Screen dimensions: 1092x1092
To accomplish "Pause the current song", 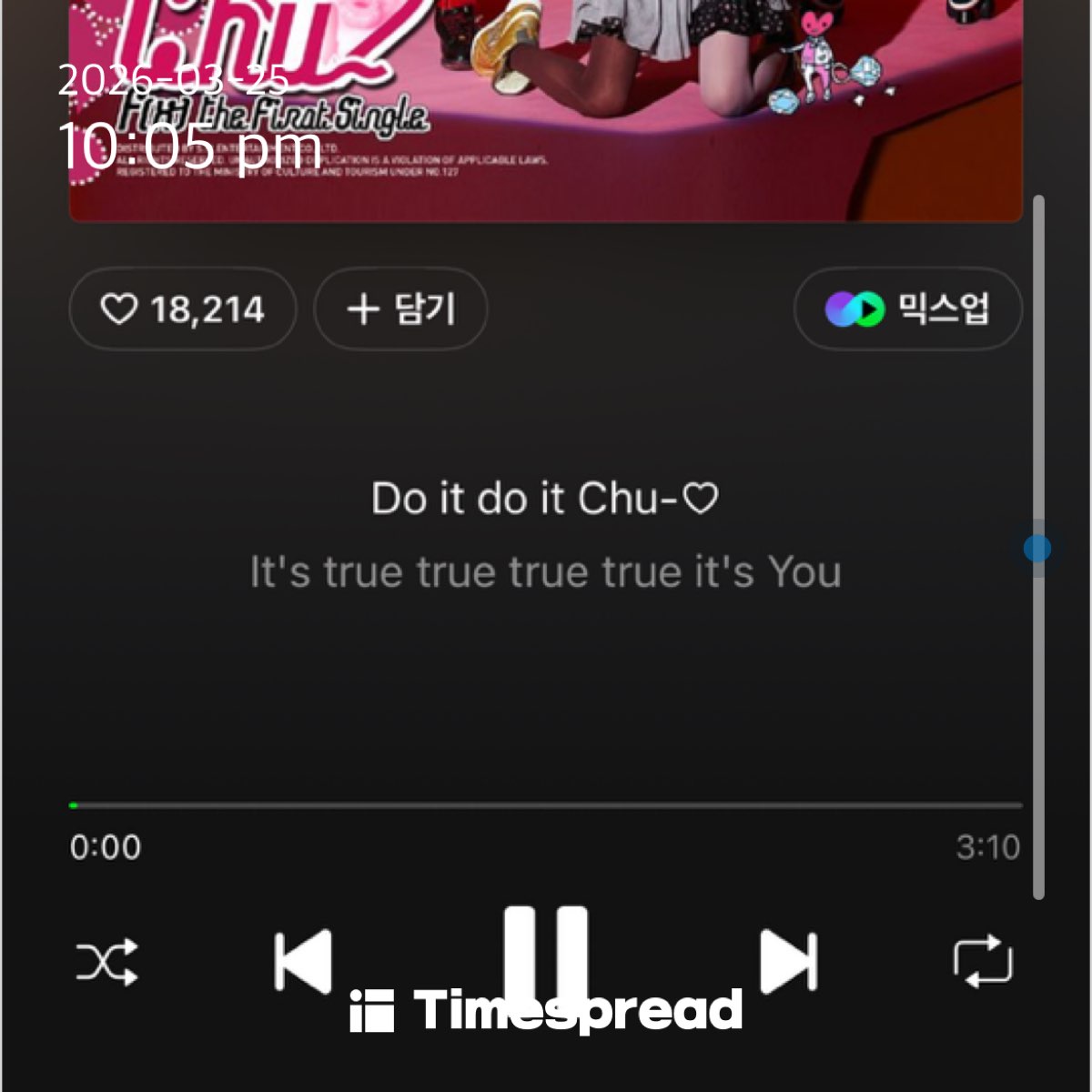I will click(x=546, y=955).
